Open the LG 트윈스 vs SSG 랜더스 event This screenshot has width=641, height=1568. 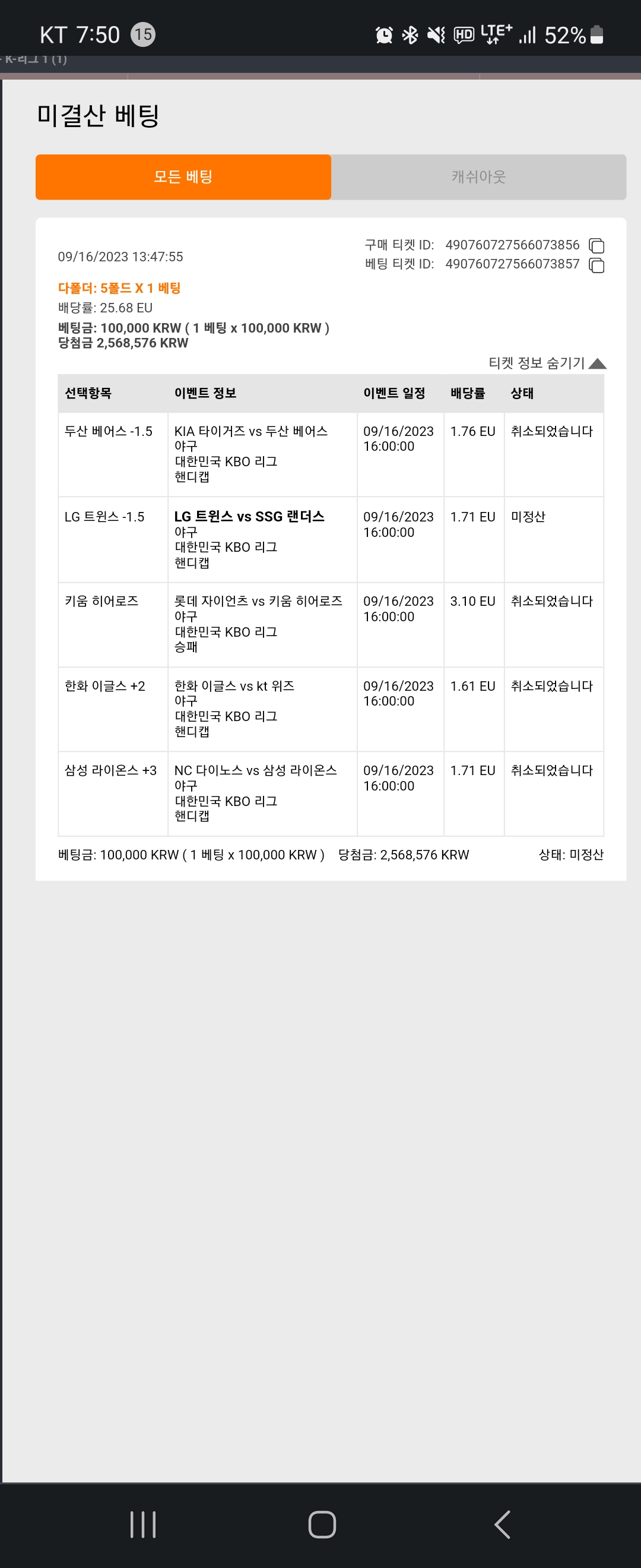coord(249,516)
